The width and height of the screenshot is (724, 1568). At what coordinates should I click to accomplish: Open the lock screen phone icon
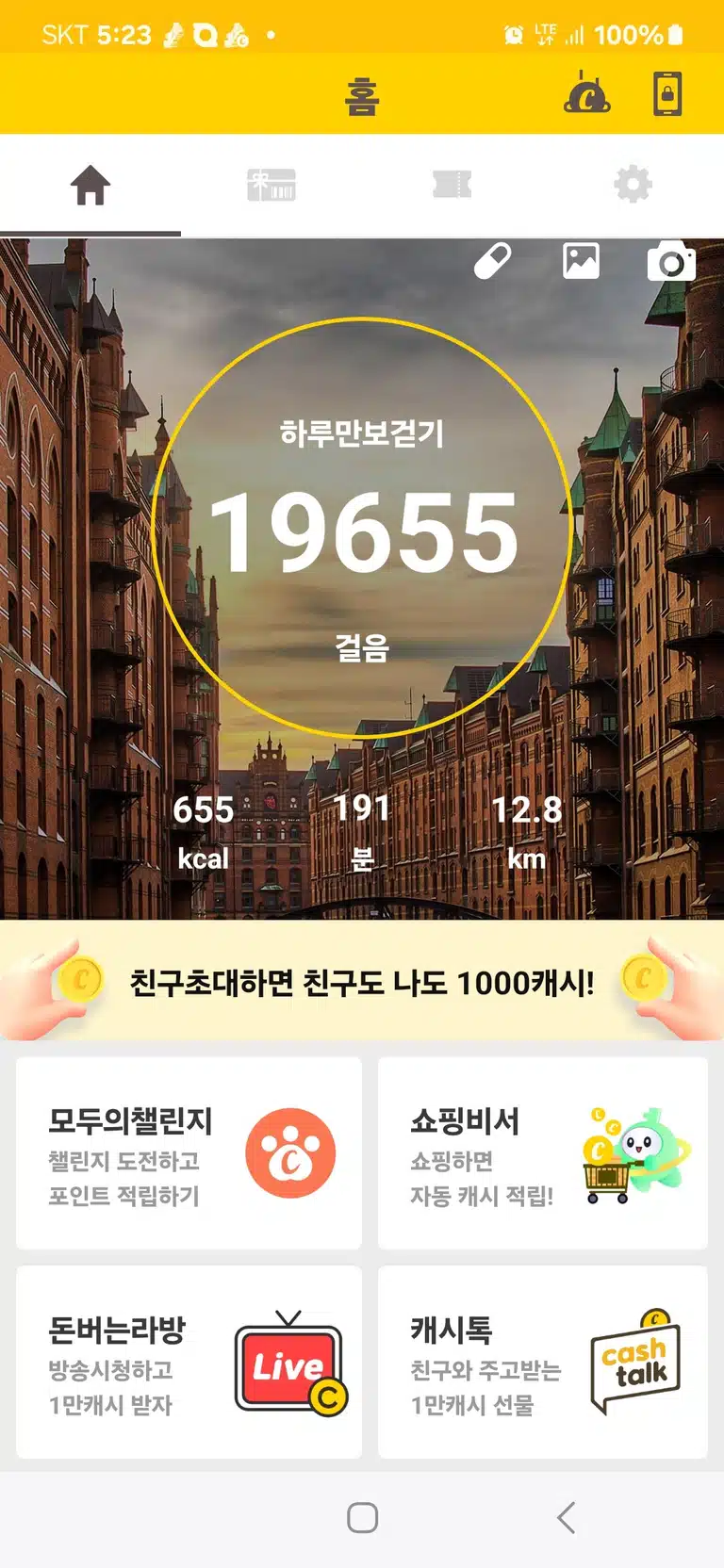[x=667, y=93]
